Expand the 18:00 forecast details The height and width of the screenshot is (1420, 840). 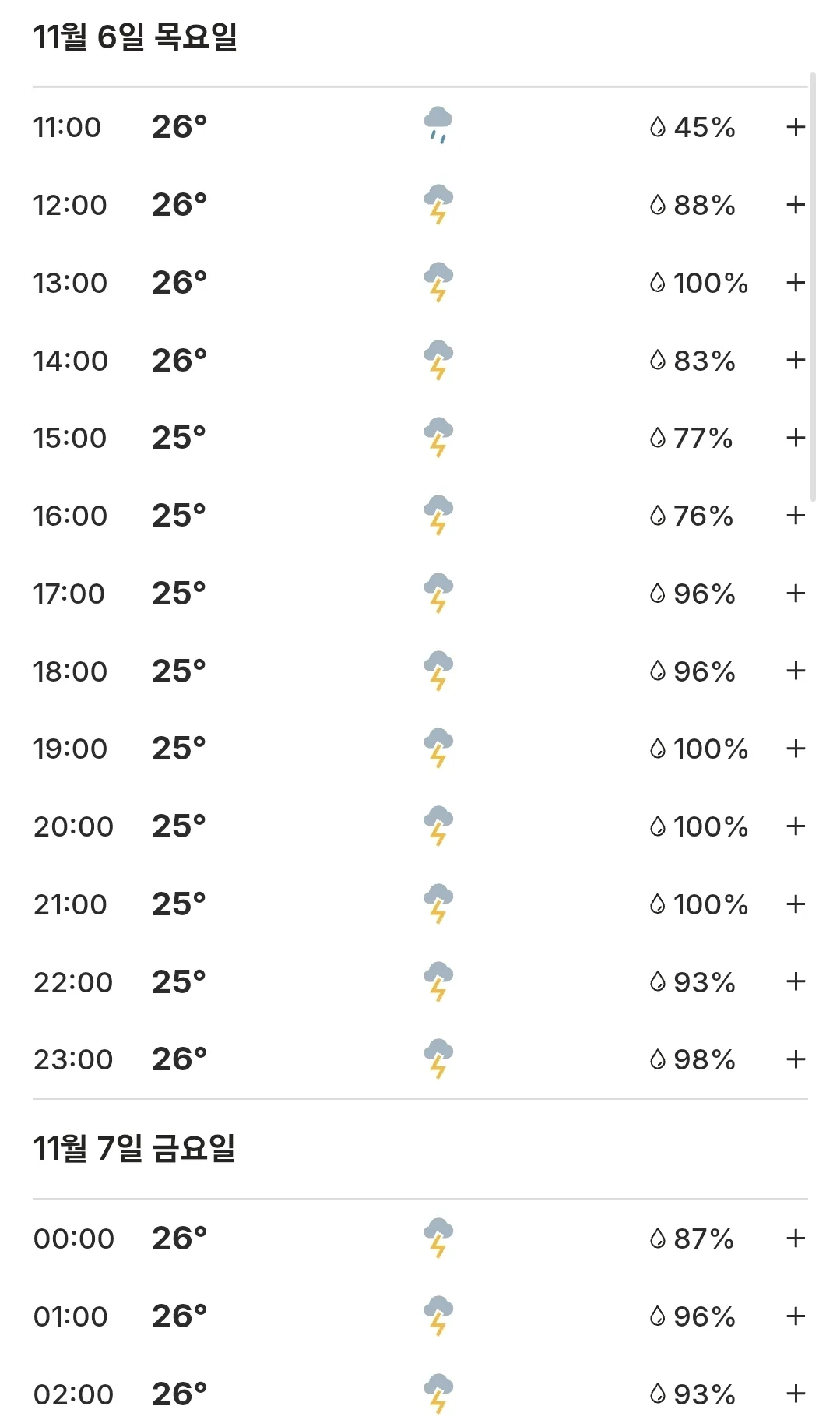point(795,671)
